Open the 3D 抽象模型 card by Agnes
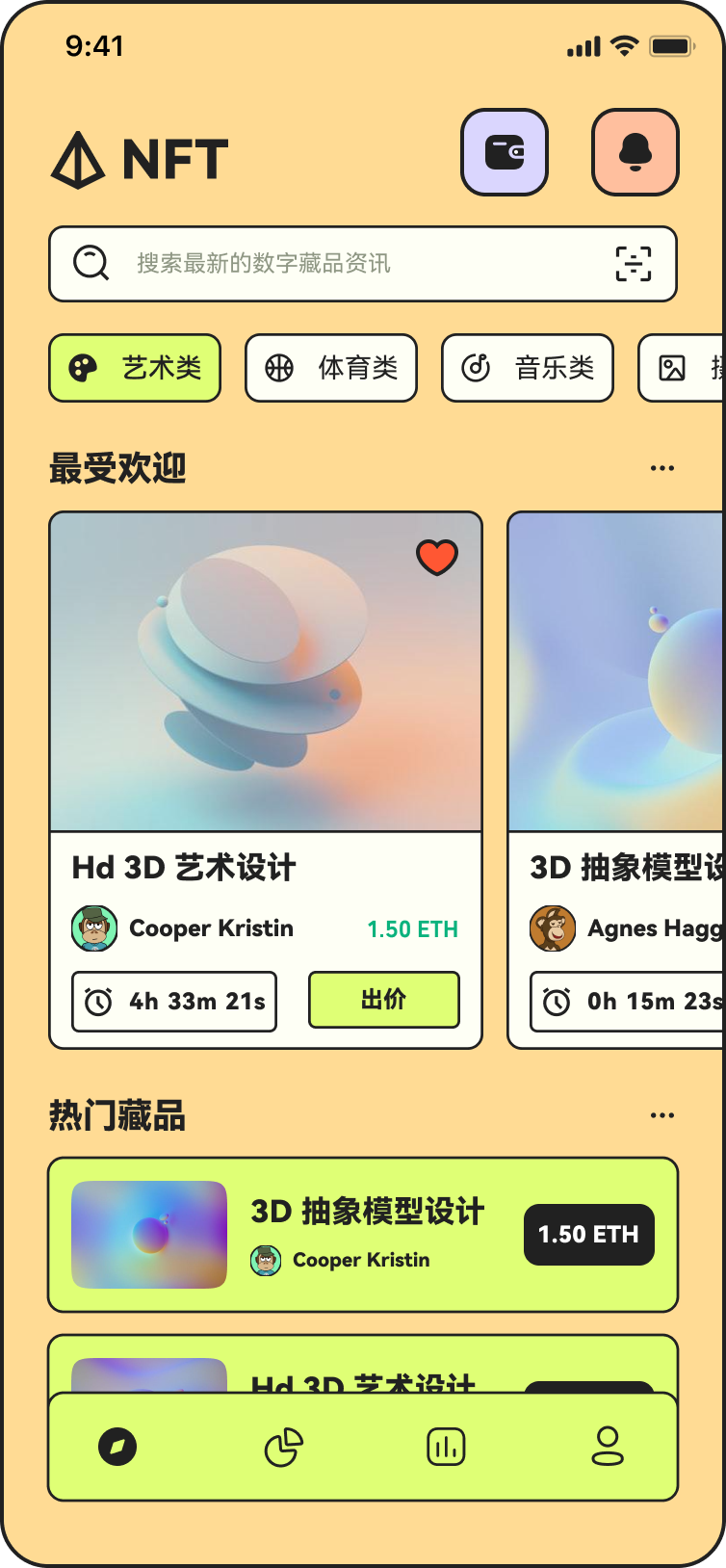The width and height of the screenshot is (726, 1568). (616, 780)
